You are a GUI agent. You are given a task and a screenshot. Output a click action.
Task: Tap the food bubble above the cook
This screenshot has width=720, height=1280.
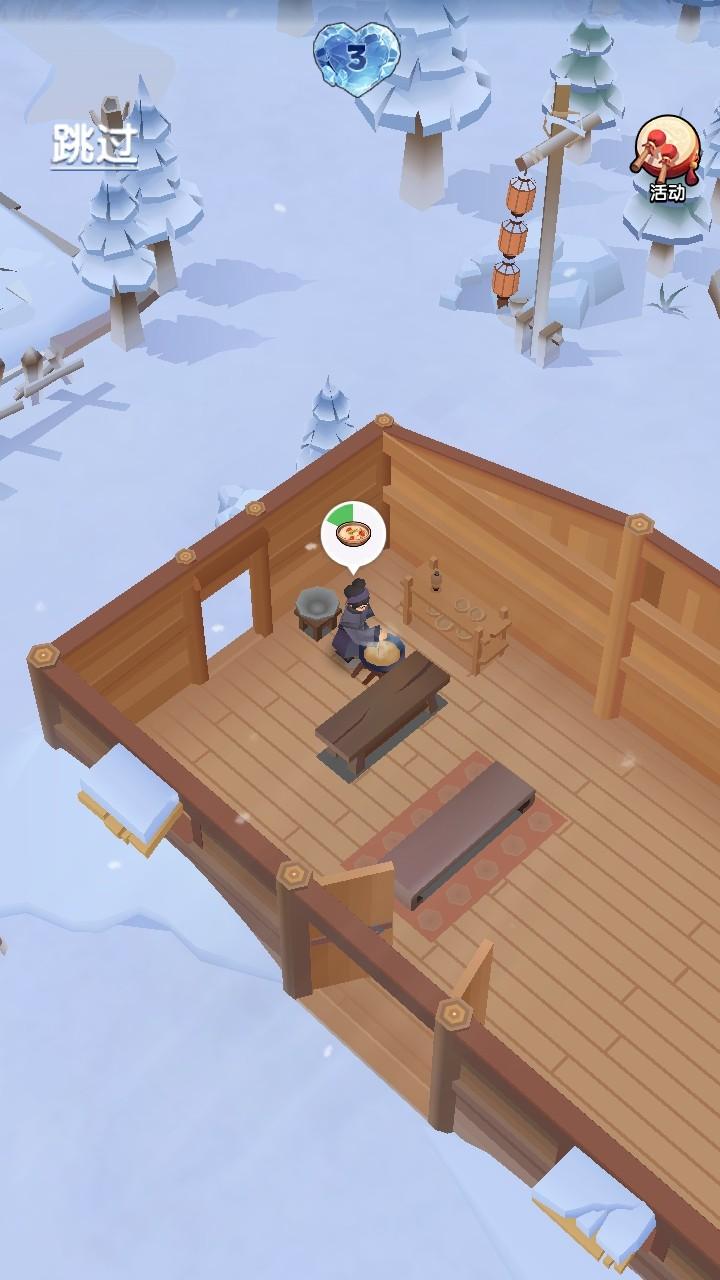(x=353, y=534)
